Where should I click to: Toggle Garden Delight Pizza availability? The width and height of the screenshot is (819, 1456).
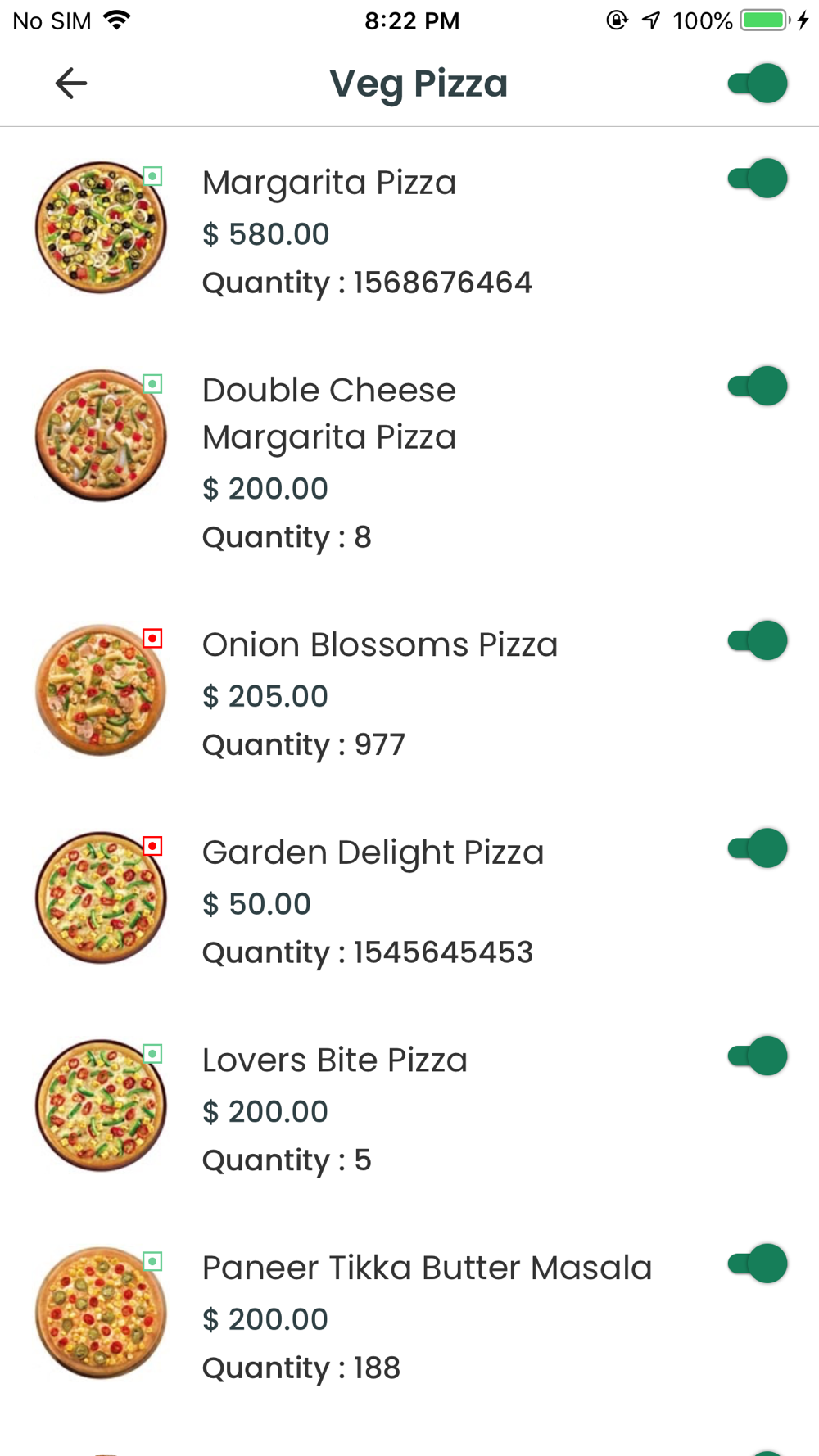click(x=758, y=848)
